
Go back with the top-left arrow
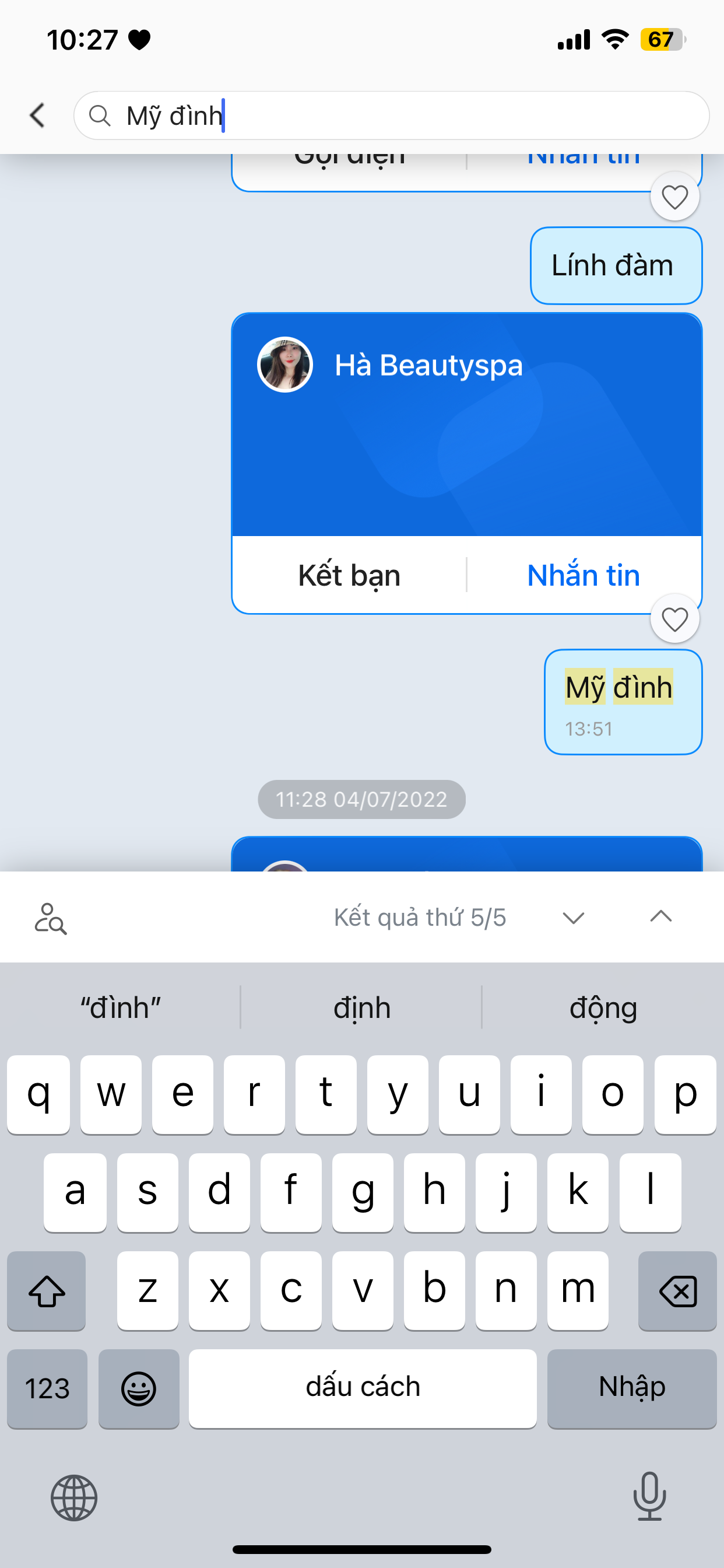pos(38,115)
